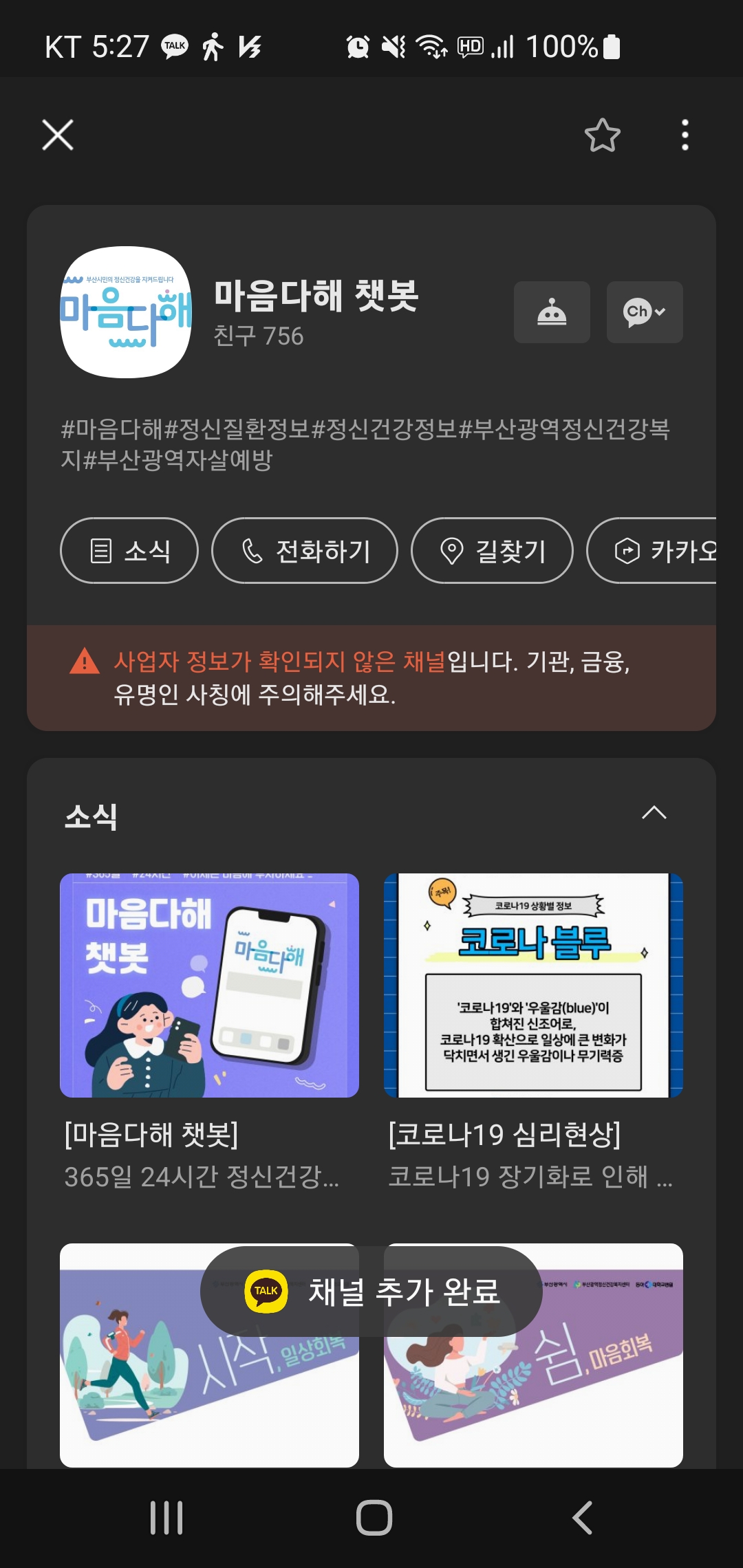The image size is (743, 1568).
Task: Open the chatbot robot button
Action: tap(552, 312)
